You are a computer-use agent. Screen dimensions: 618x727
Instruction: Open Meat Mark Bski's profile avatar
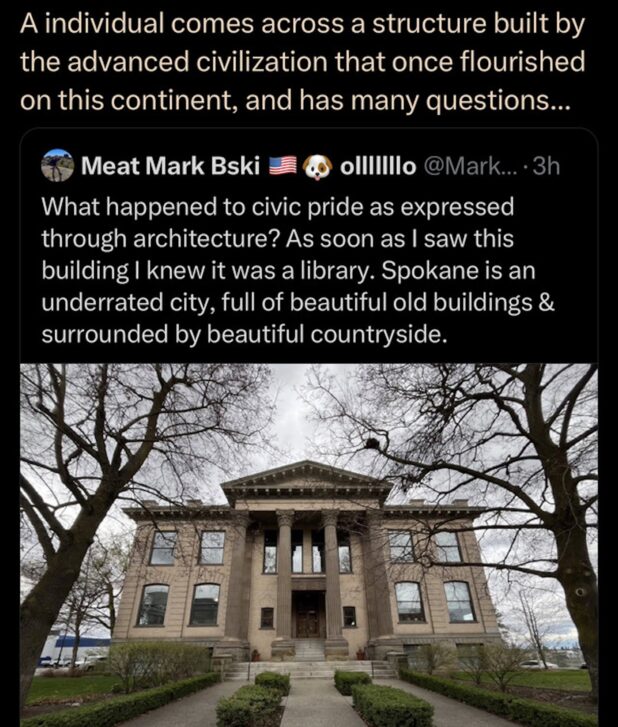point(57,166)
